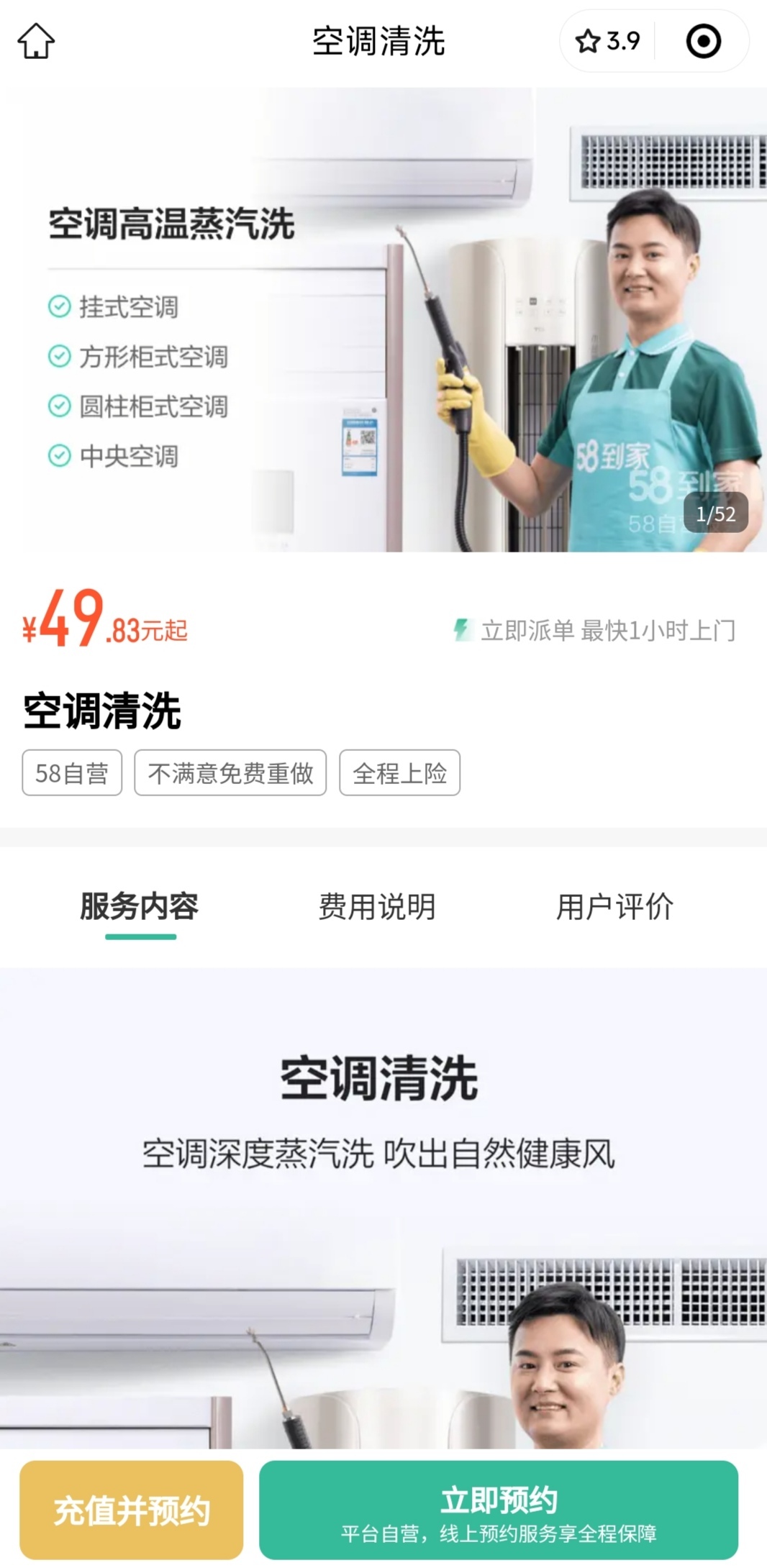Open the 用户评价 tab
This screenshot has height=1568, width=767.
pyautogui.click(x=614, y=907)
